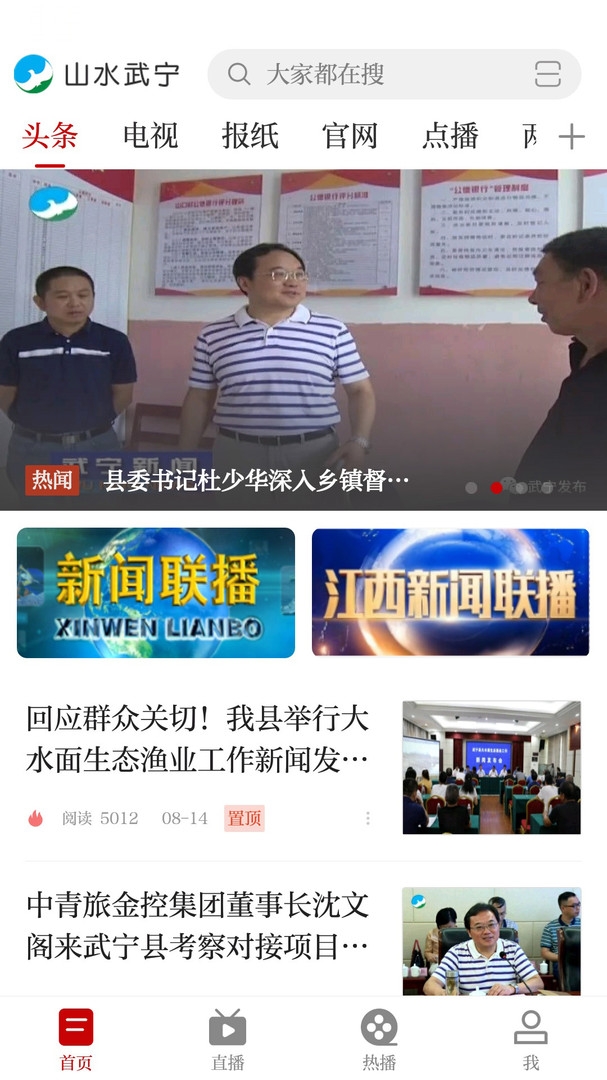Screen dimensions: 607x1080
Task: Switch to the 热播 bottom tab
Action: pyautogui.click(x=379, y=1039)
